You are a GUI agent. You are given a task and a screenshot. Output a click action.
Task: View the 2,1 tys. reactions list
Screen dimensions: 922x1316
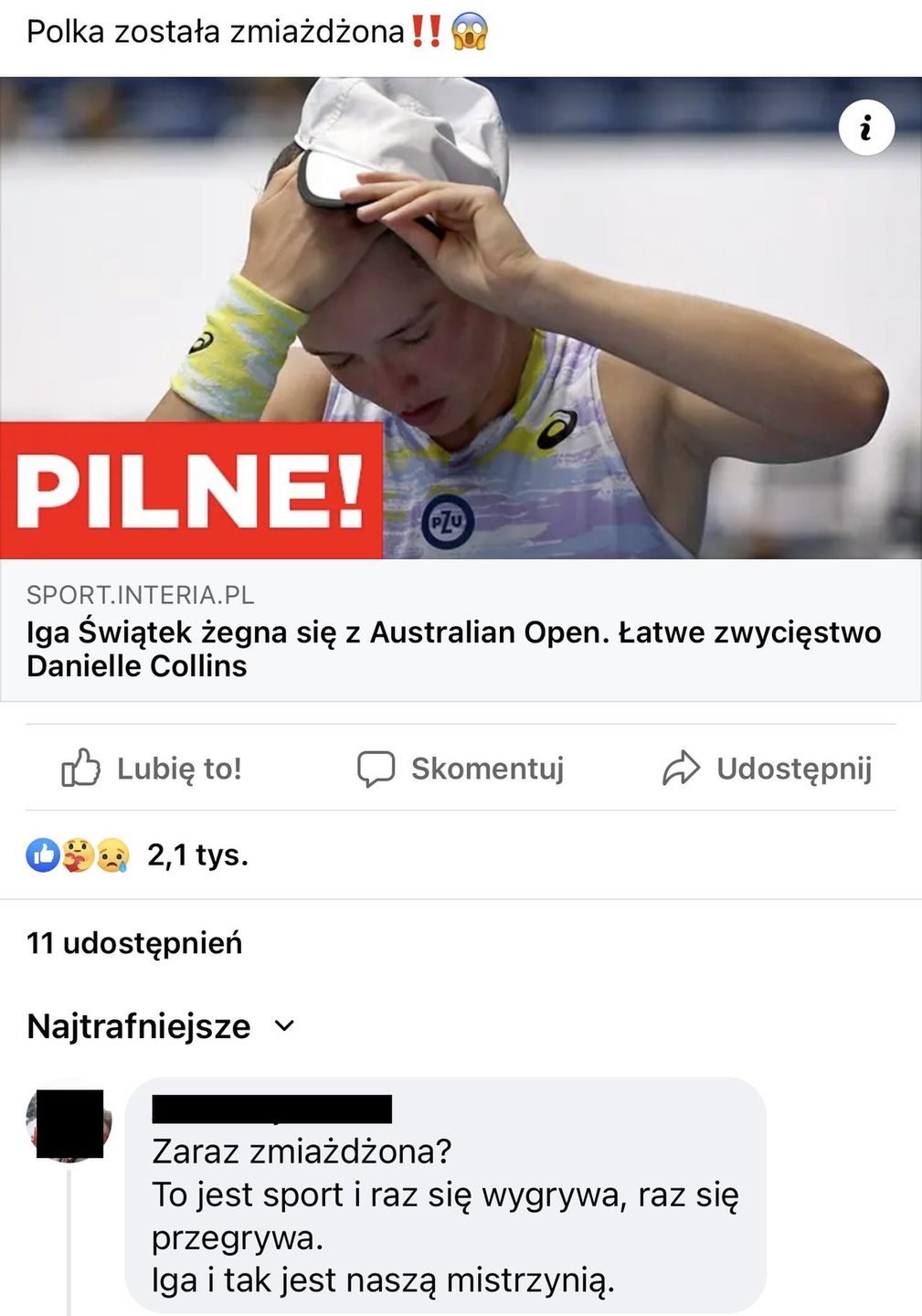point(137,855)
